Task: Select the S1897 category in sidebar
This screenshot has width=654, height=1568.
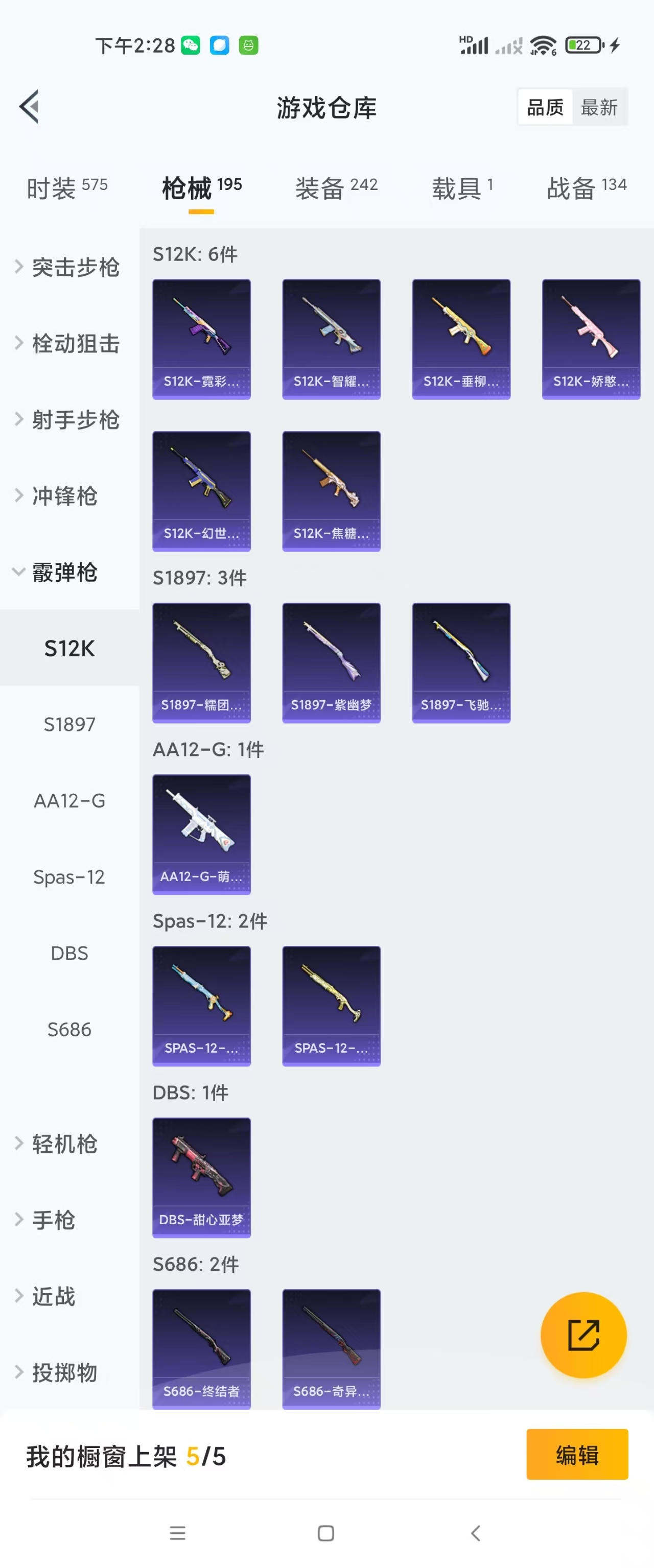Action: tap(69, 724)
